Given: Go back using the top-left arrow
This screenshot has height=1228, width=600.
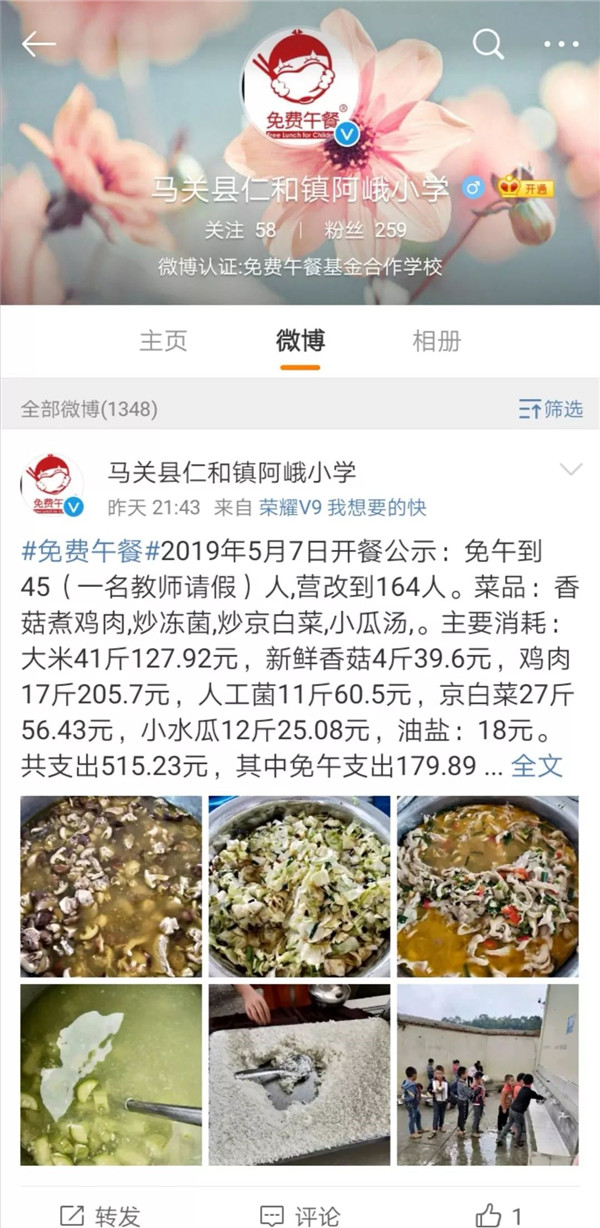Looking at the screenshot, I should (38, 44).
